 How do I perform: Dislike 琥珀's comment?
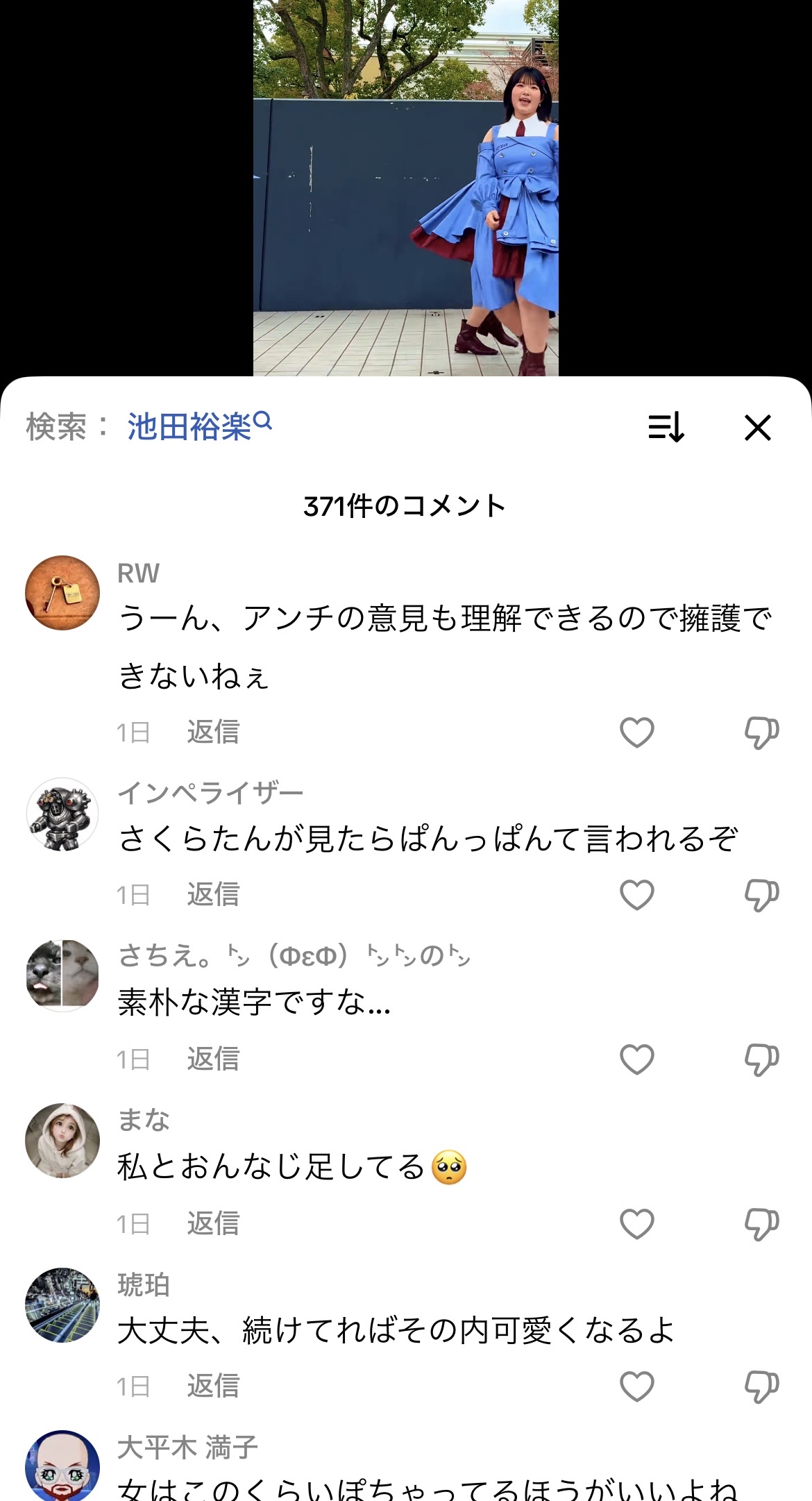pyautogui.click(x=761, y=1386)
